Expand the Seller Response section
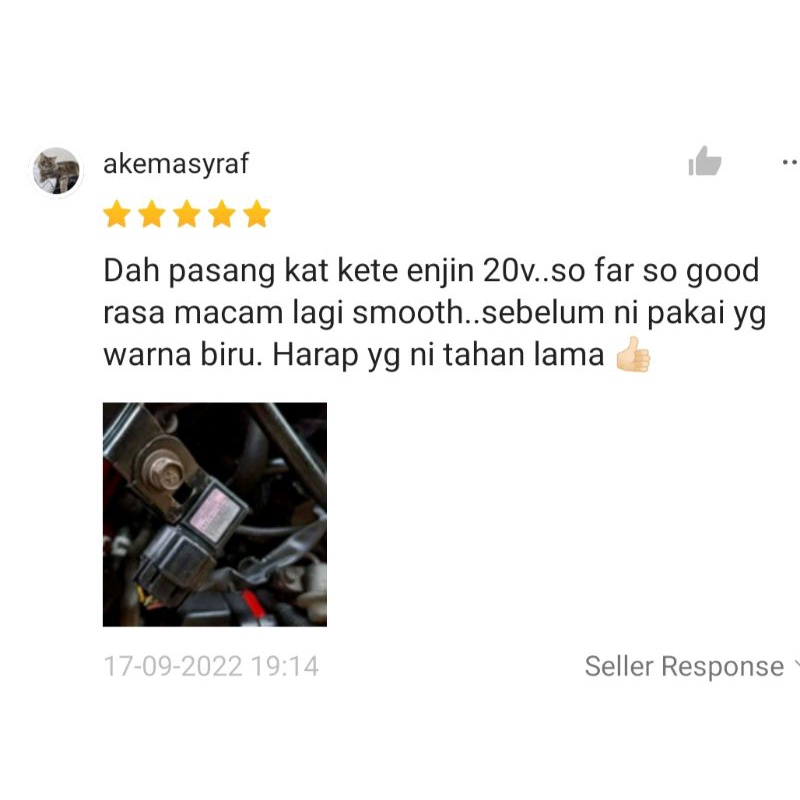This screenshot has height=800, width=800. click(x=691, y=666)
